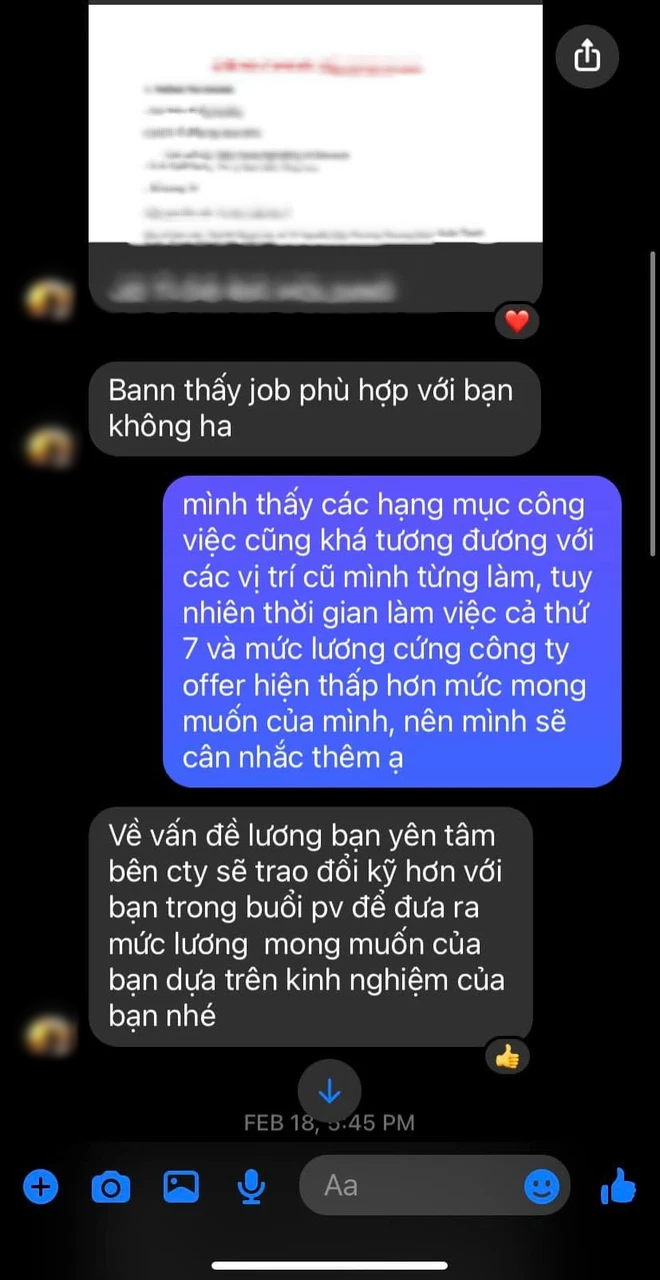
Task: Focus the Aa message input field
Action: click(410, 1186)
